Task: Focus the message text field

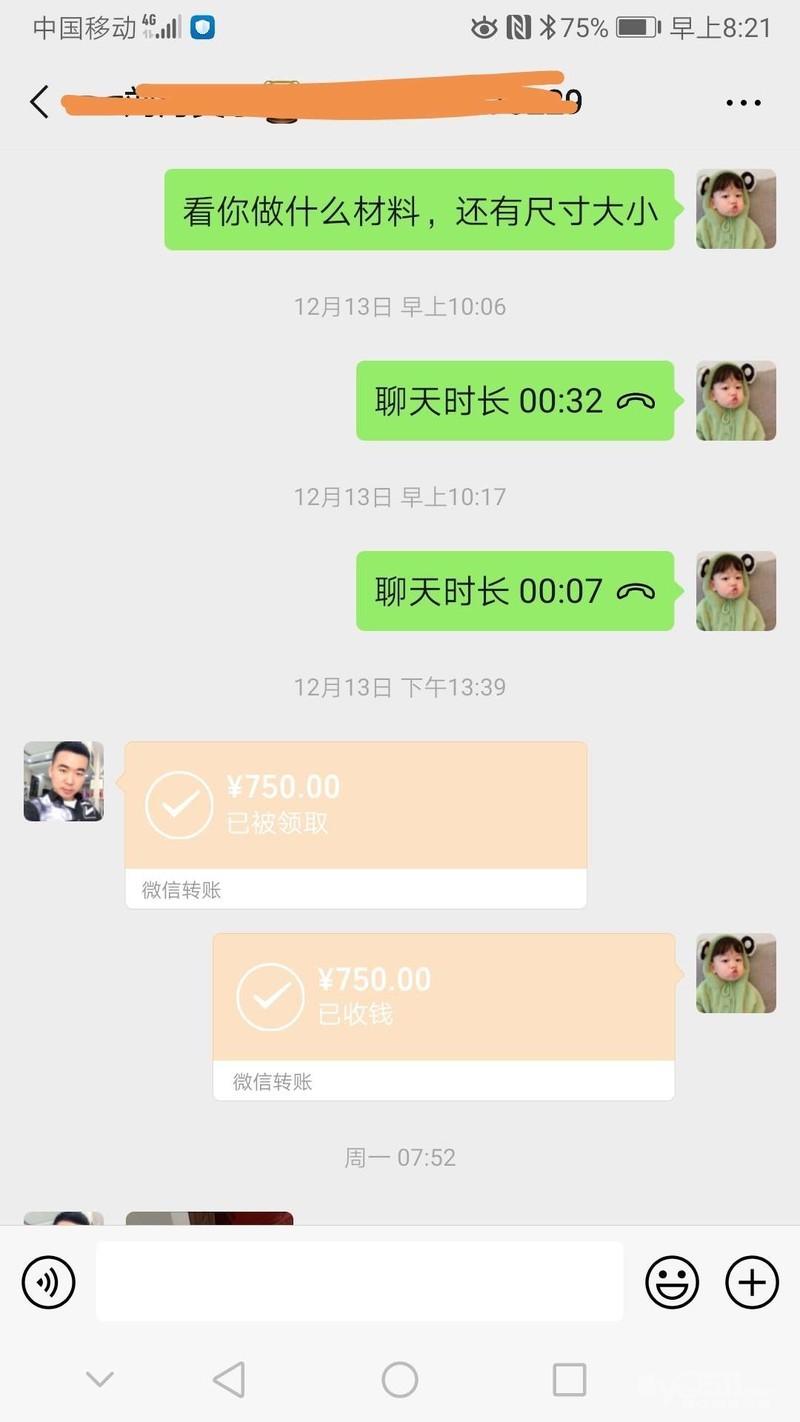Action: coord(359,1282)
